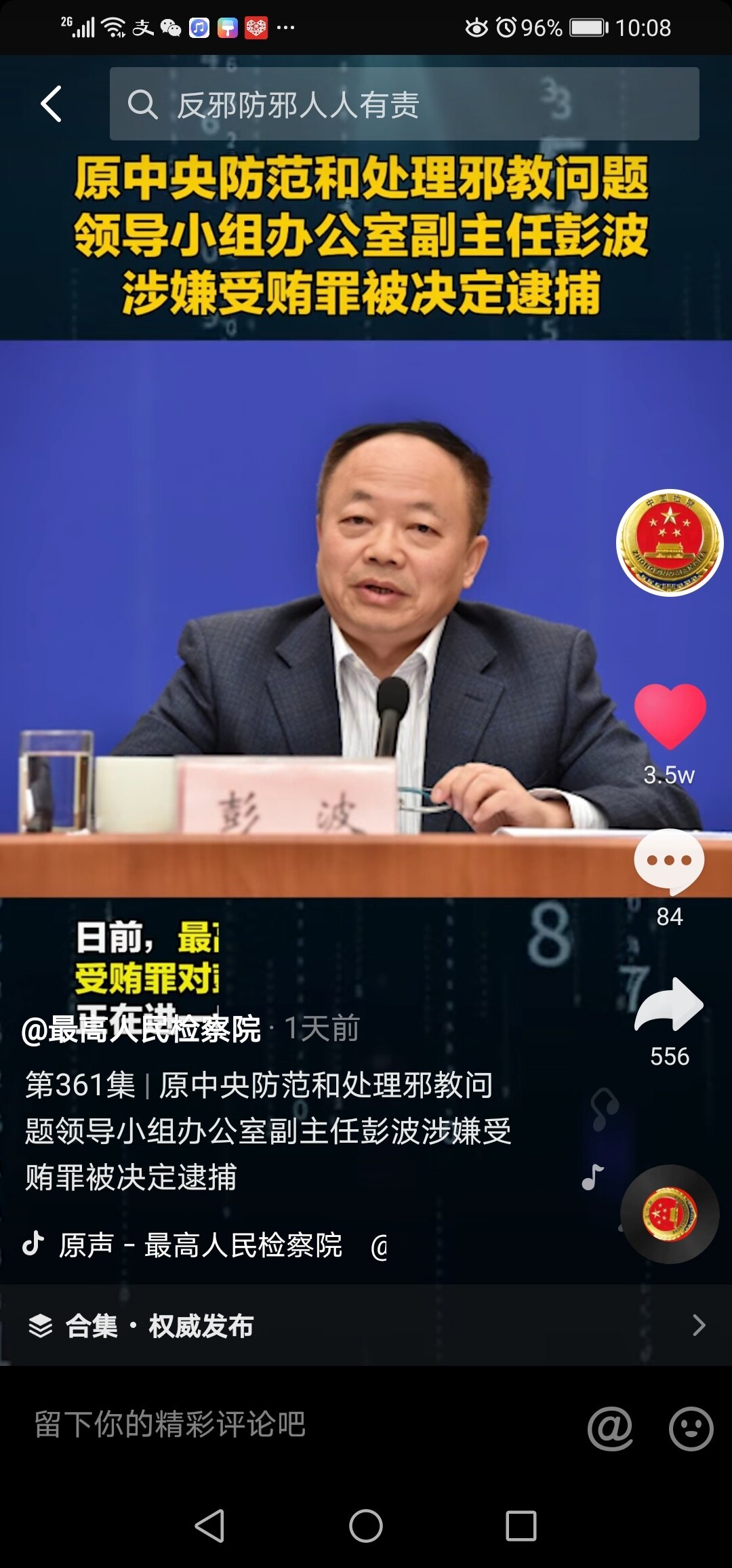Tap the comment field 留下你的精彩评论吧
This screenshot has width=732, height=1568.
coord(271,1424)
